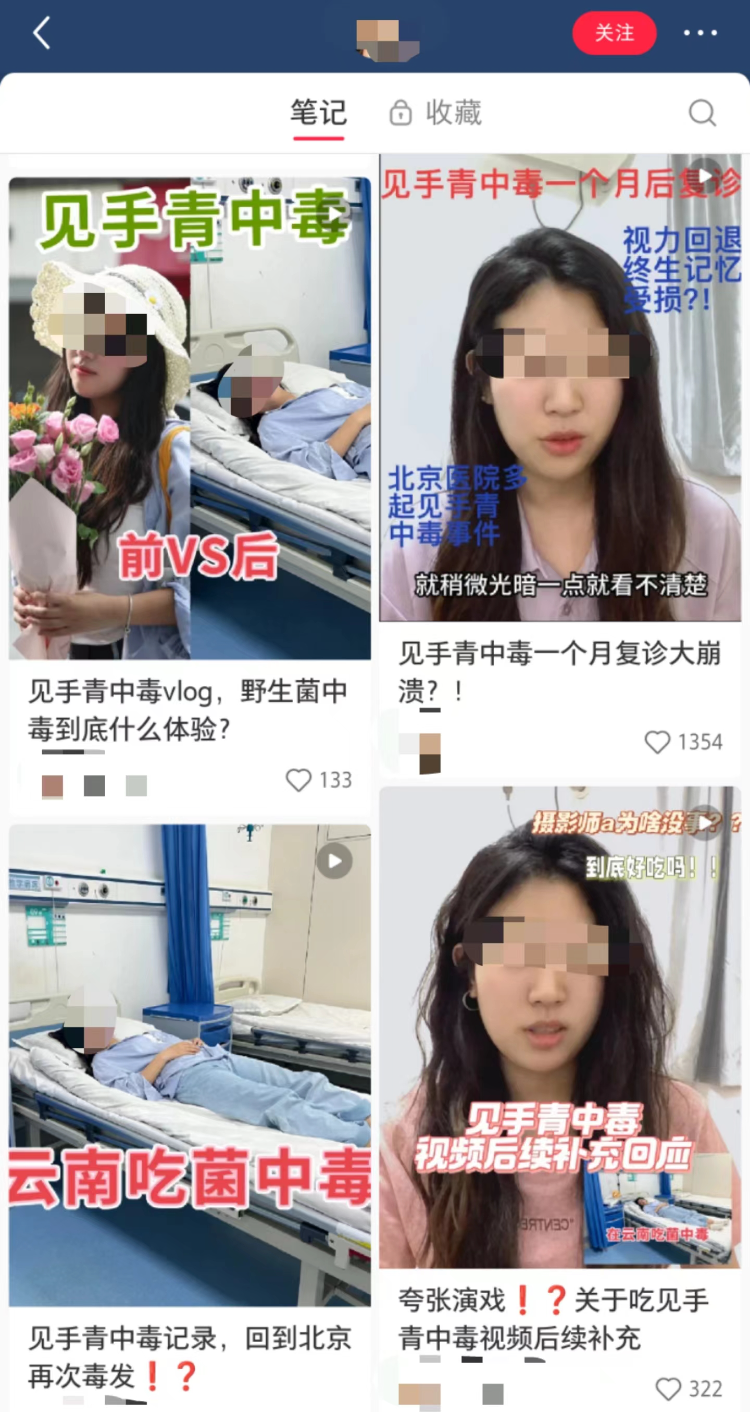Switch to the 收藏 tab
Screen dimensions: 750x1412
pyautogui.click(x=436, y=113)
